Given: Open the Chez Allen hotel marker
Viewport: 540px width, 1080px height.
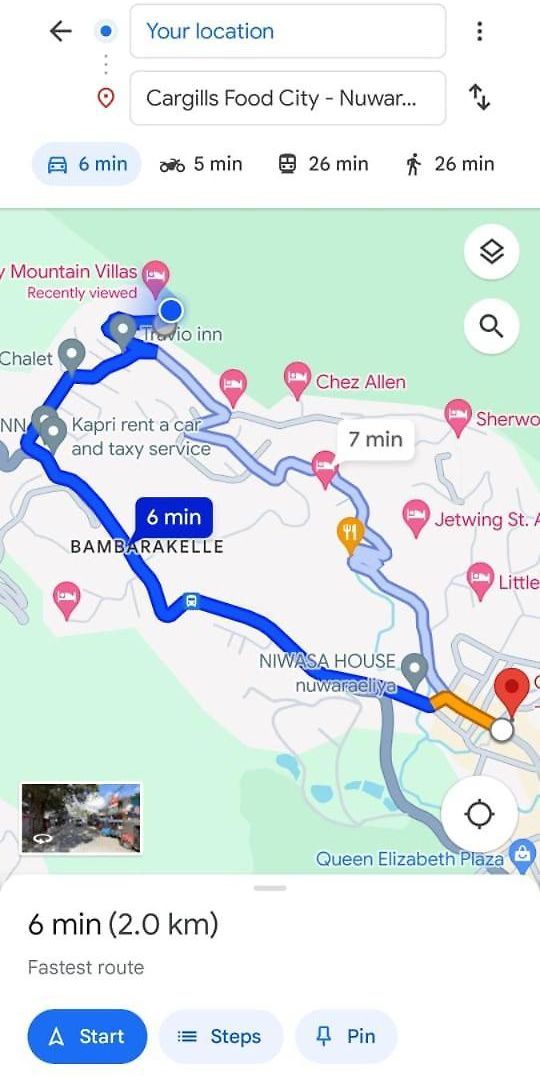Looking at the screenshot, I should [x=297, y=380].
